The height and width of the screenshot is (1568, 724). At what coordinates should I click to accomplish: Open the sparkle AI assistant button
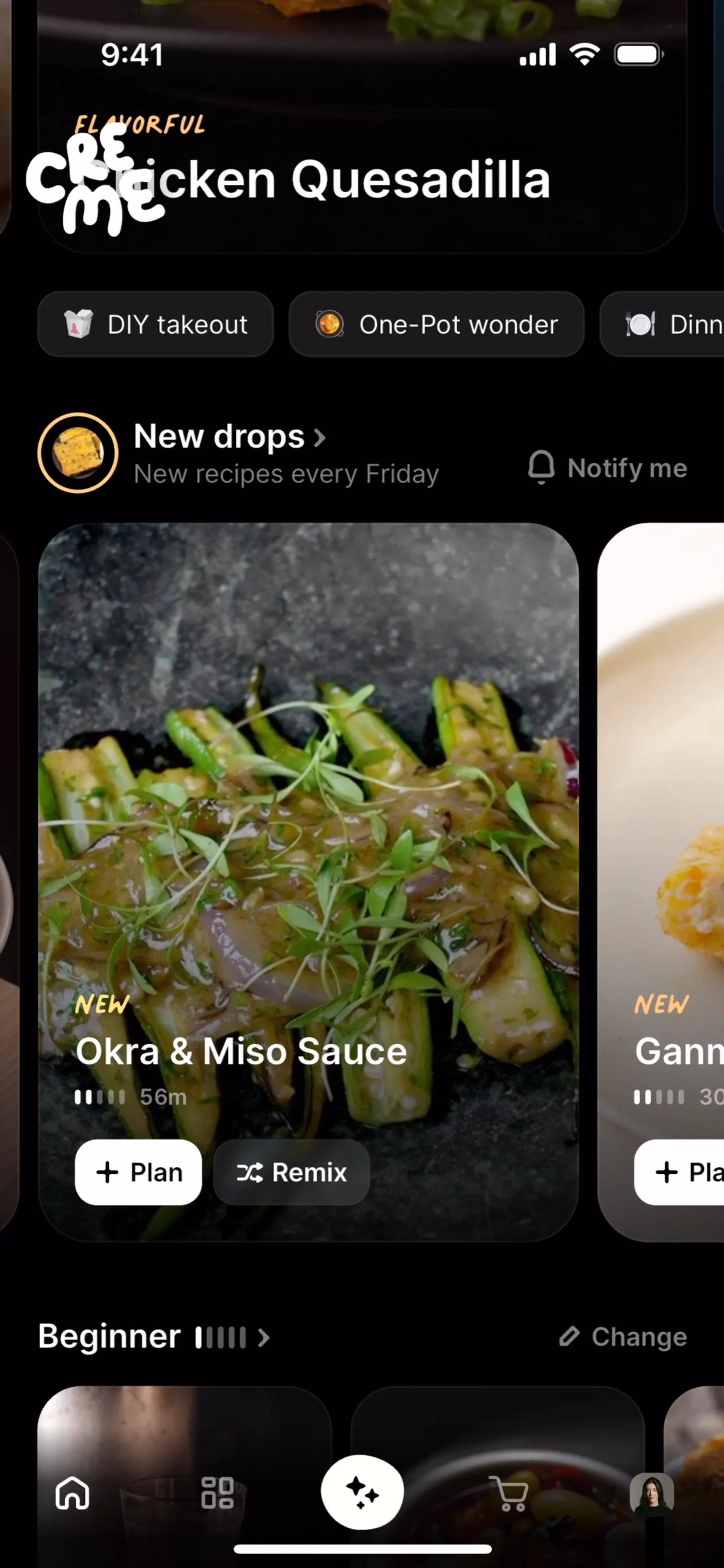[x=362, y=1491]
